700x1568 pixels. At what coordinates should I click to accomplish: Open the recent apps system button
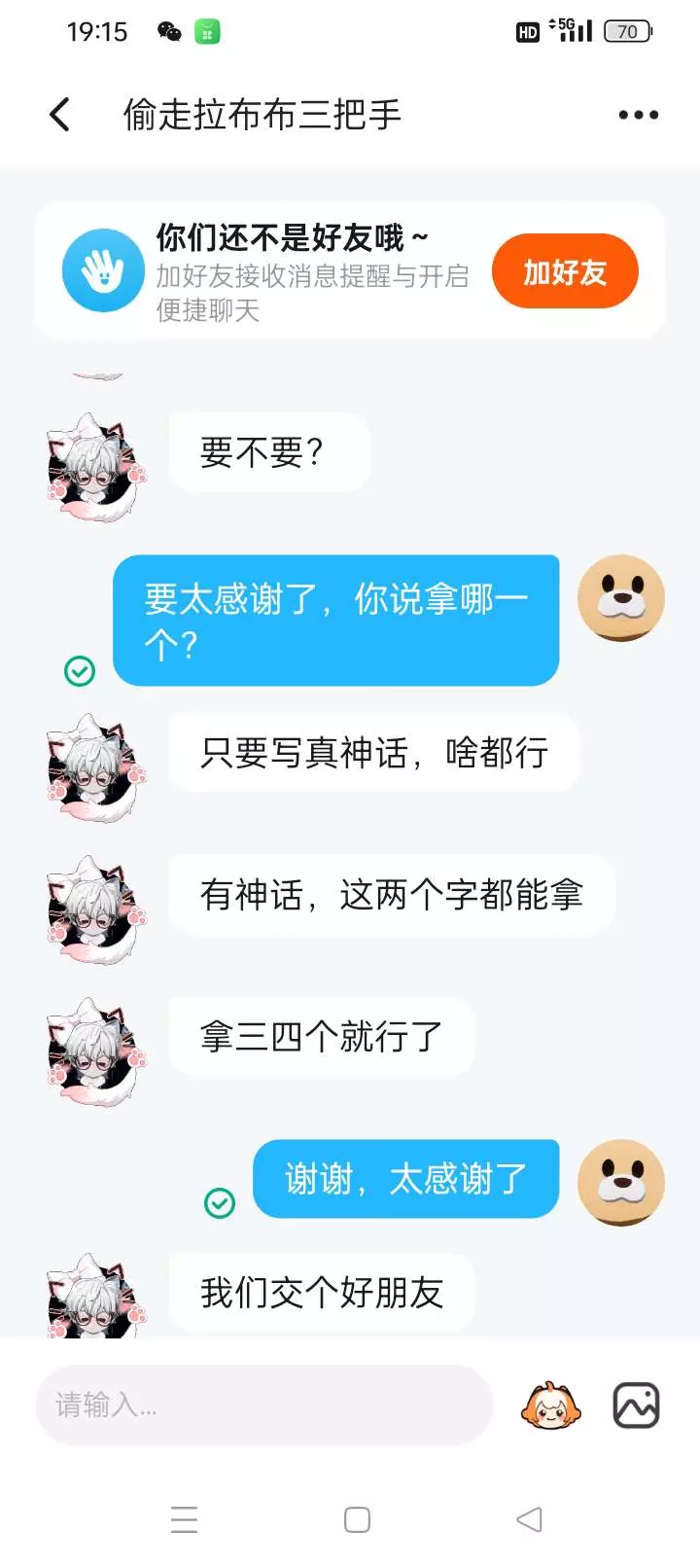coord(184,1519)
